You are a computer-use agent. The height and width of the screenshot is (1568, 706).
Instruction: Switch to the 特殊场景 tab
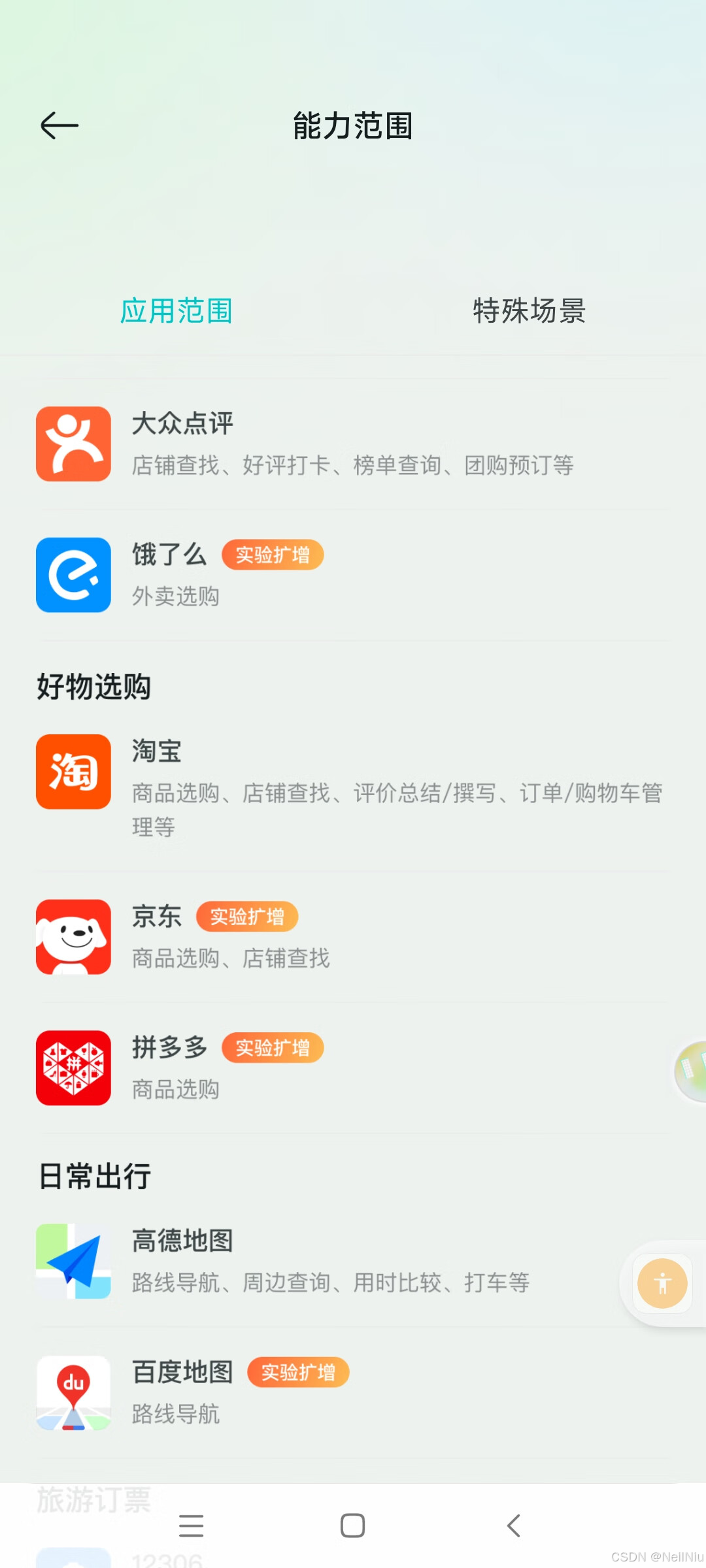tap(529, 311)
